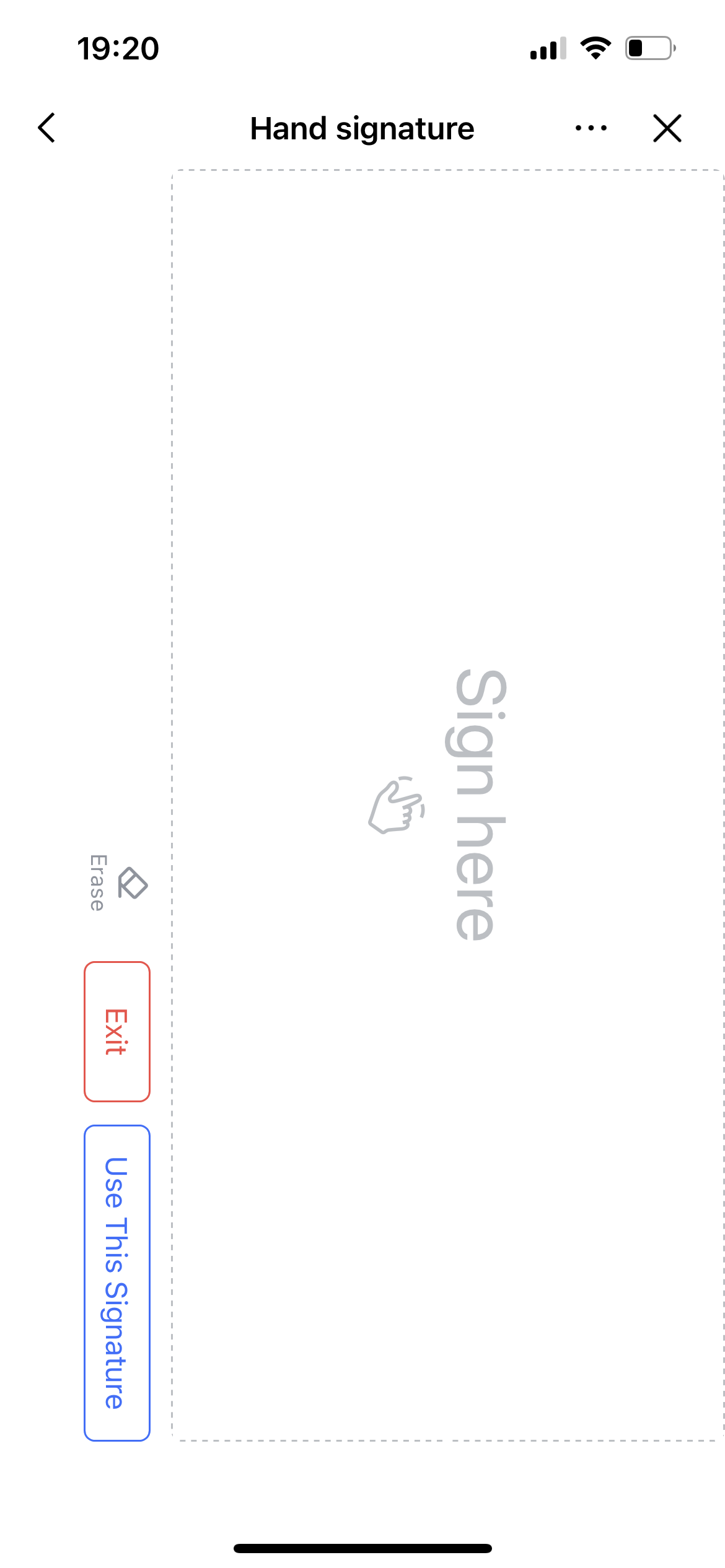Viewport: 725px width, 1568px height.
Task: Go back using the top-left arrow
Action: pos(47,128)
